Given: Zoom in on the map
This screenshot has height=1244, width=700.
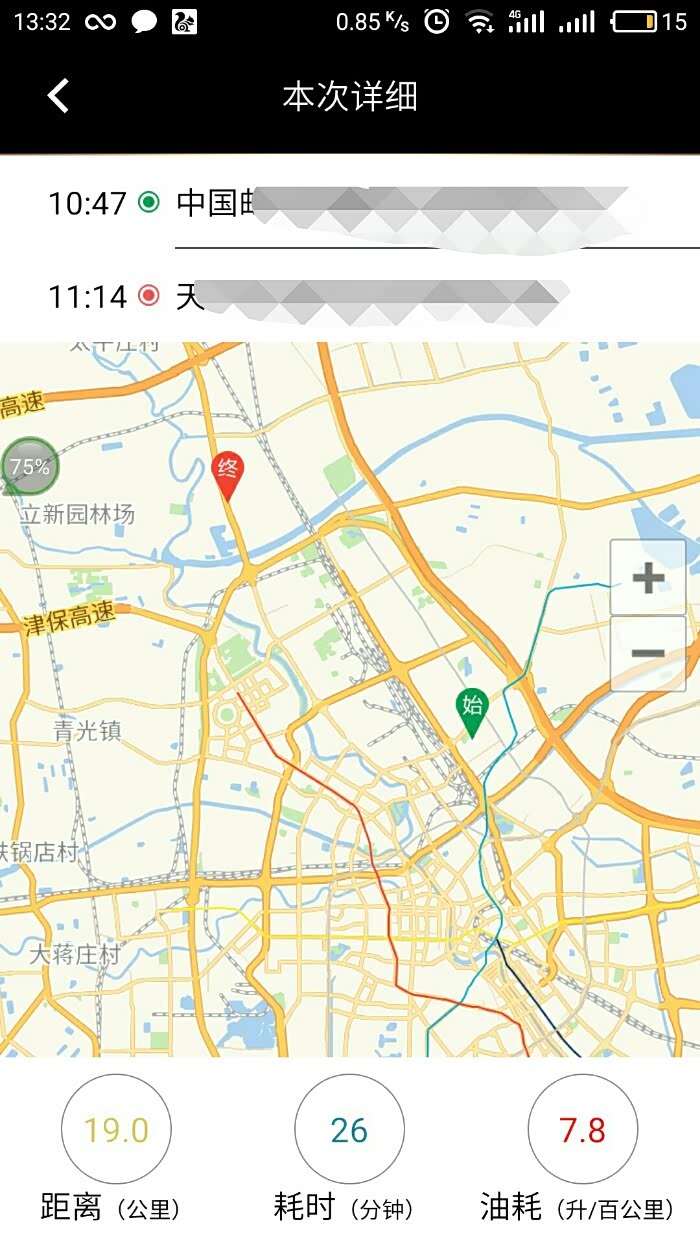Looking at the screenshot, I should pos(648,577).
